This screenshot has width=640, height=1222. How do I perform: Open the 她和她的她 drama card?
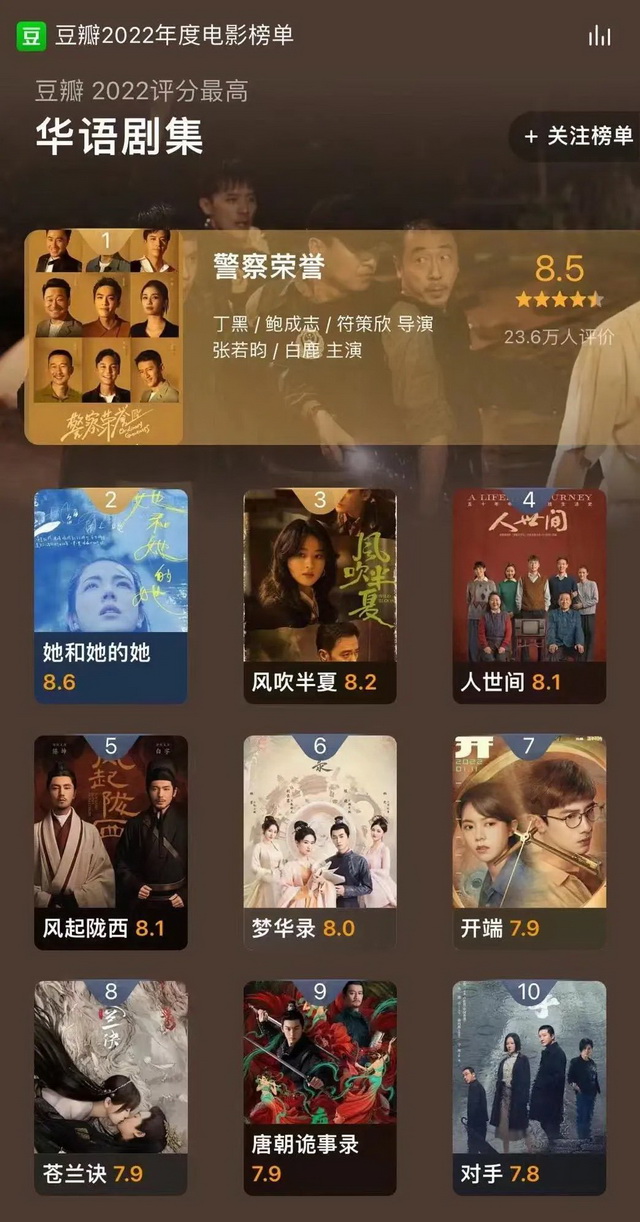pos(110,595)
